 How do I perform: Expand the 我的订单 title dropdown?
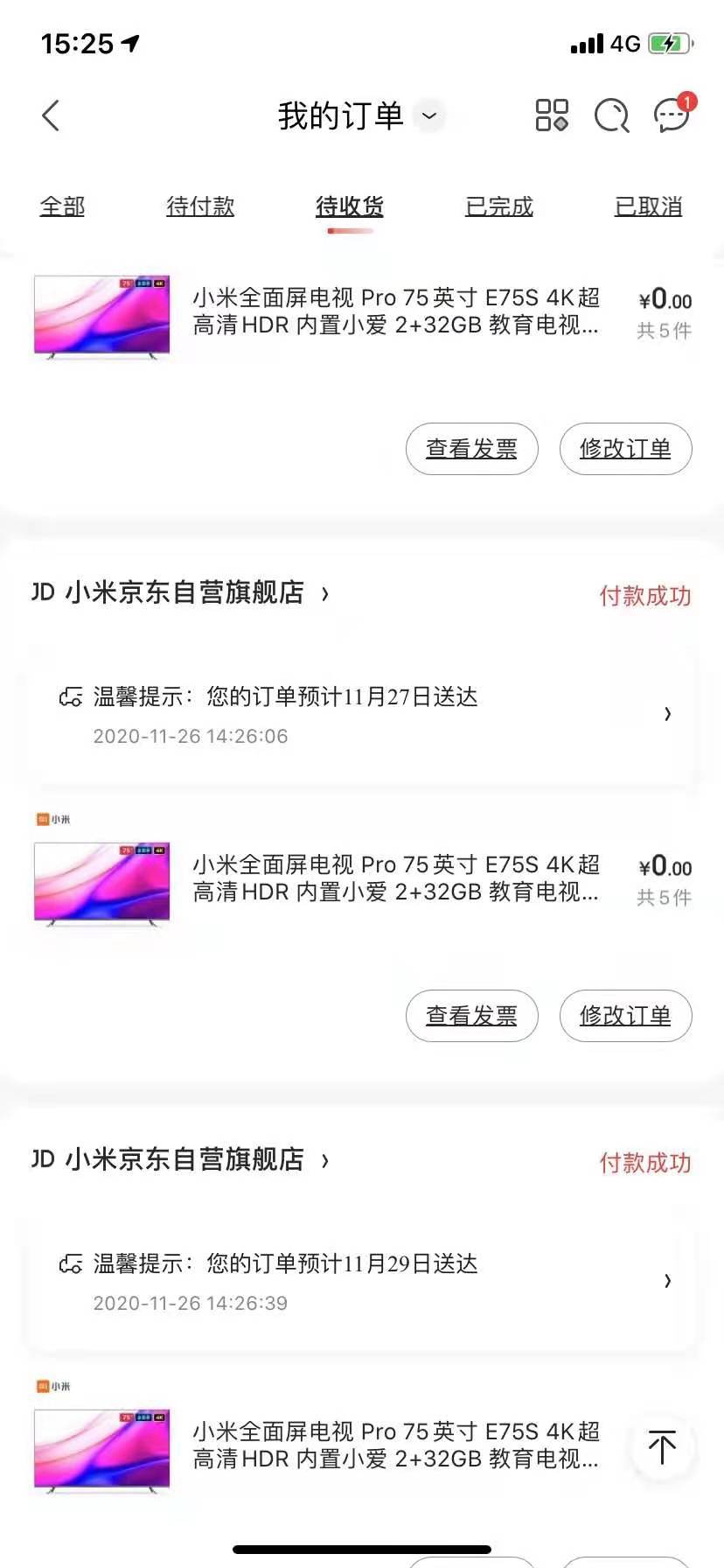point(429,115)
